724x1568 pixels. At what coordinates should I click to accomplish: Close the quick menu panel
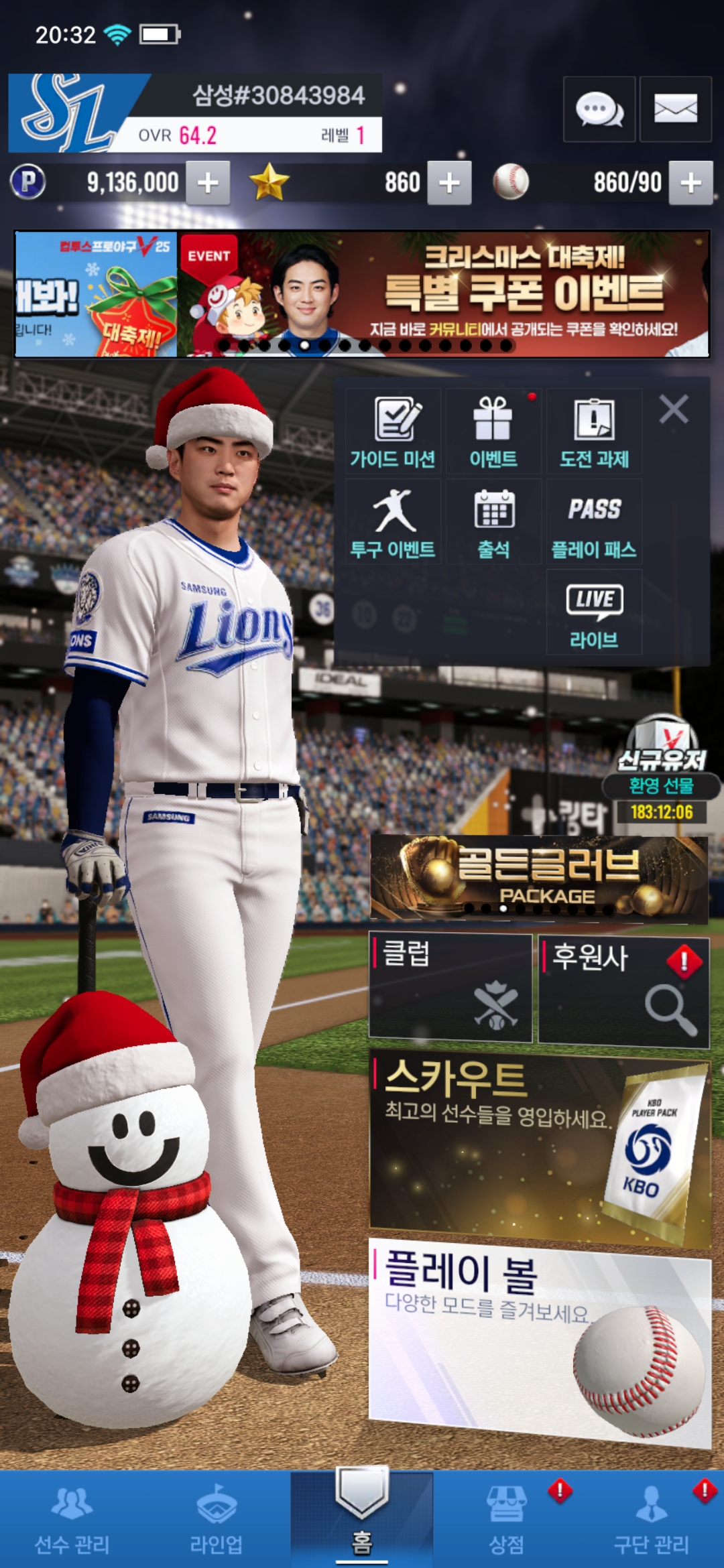tap(673, 409)
